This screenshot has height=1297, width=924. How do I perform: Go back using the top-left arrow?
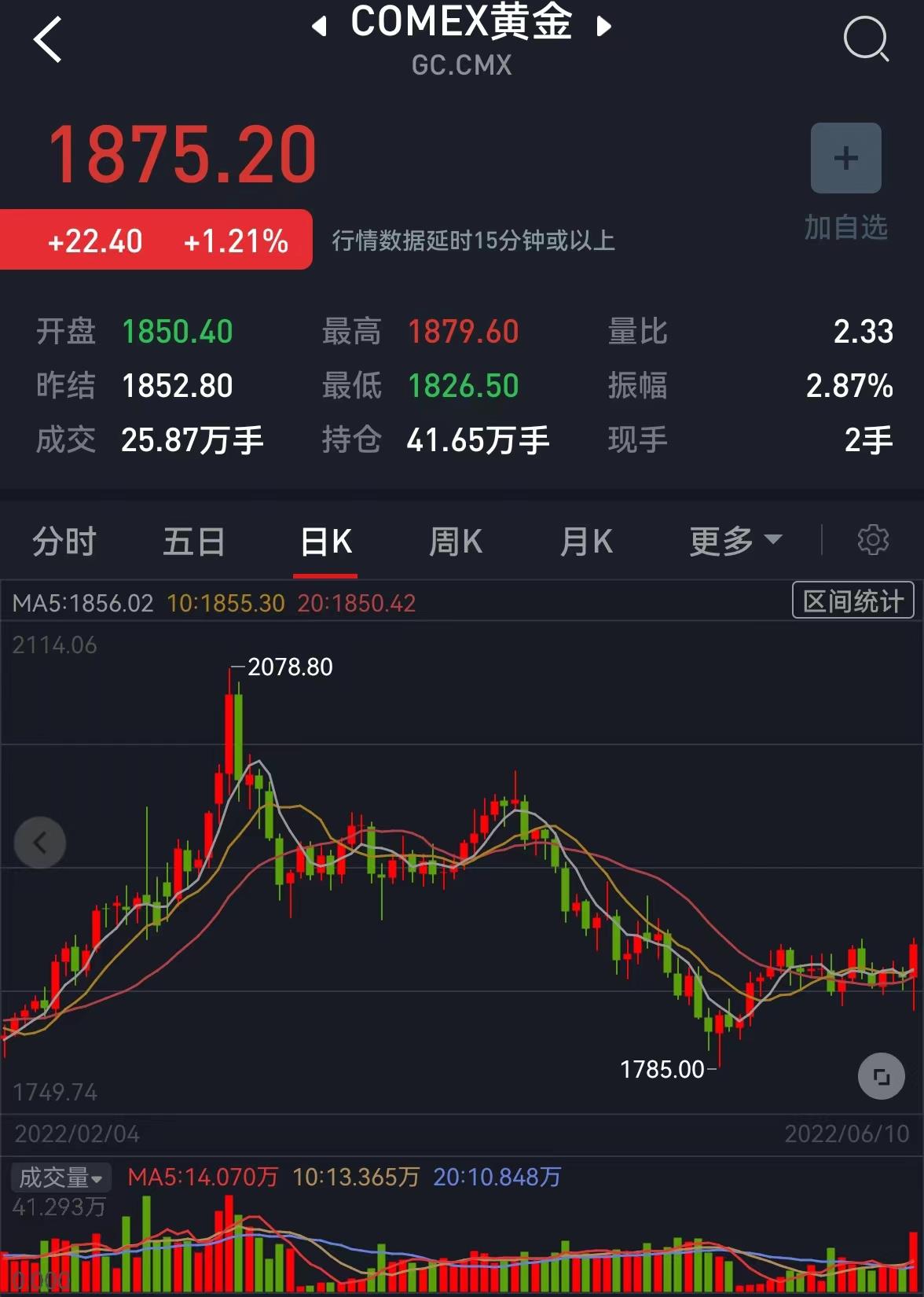click(x=48, y=39)
